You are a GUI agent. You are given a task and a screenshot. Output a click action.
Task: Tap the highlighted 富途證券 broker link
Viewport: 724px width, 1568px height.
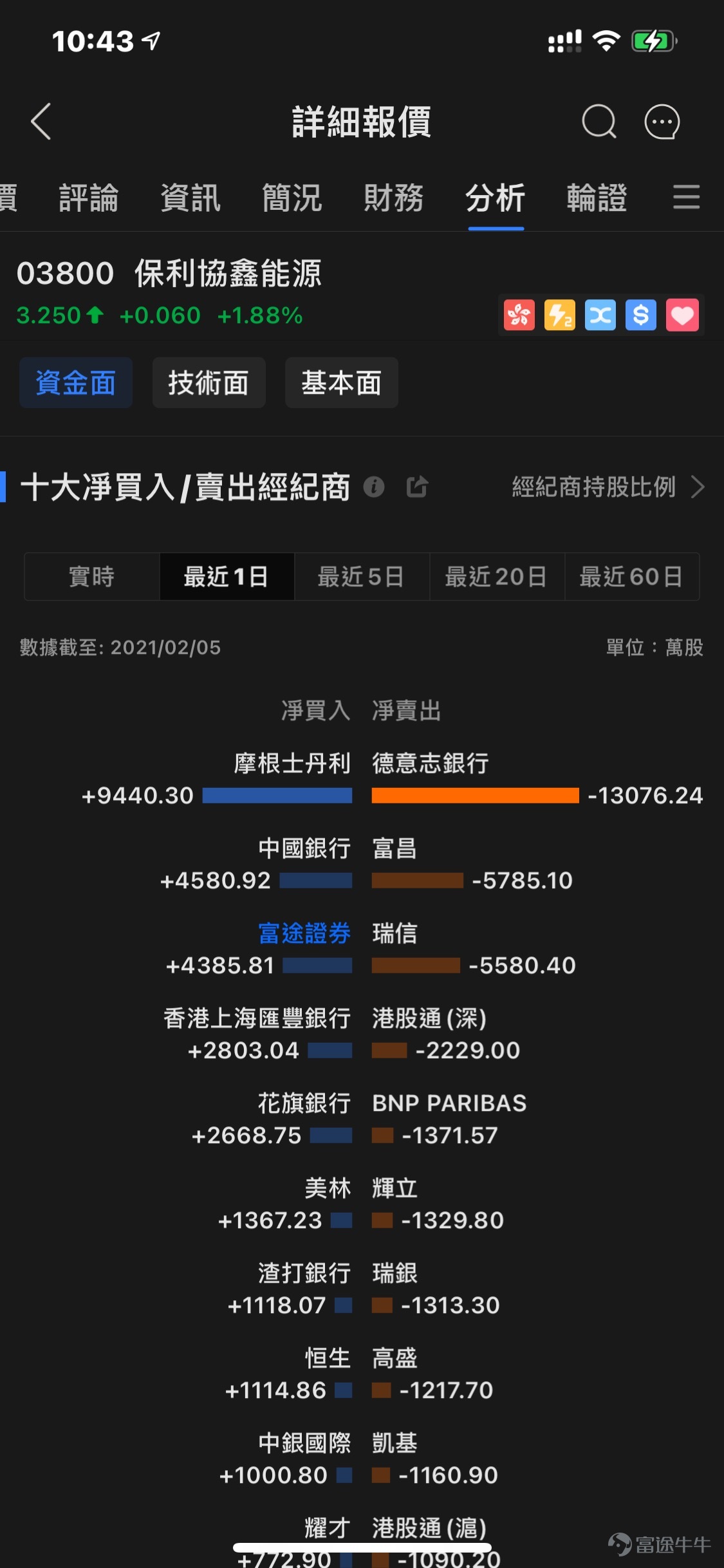(x=304, y=933)
